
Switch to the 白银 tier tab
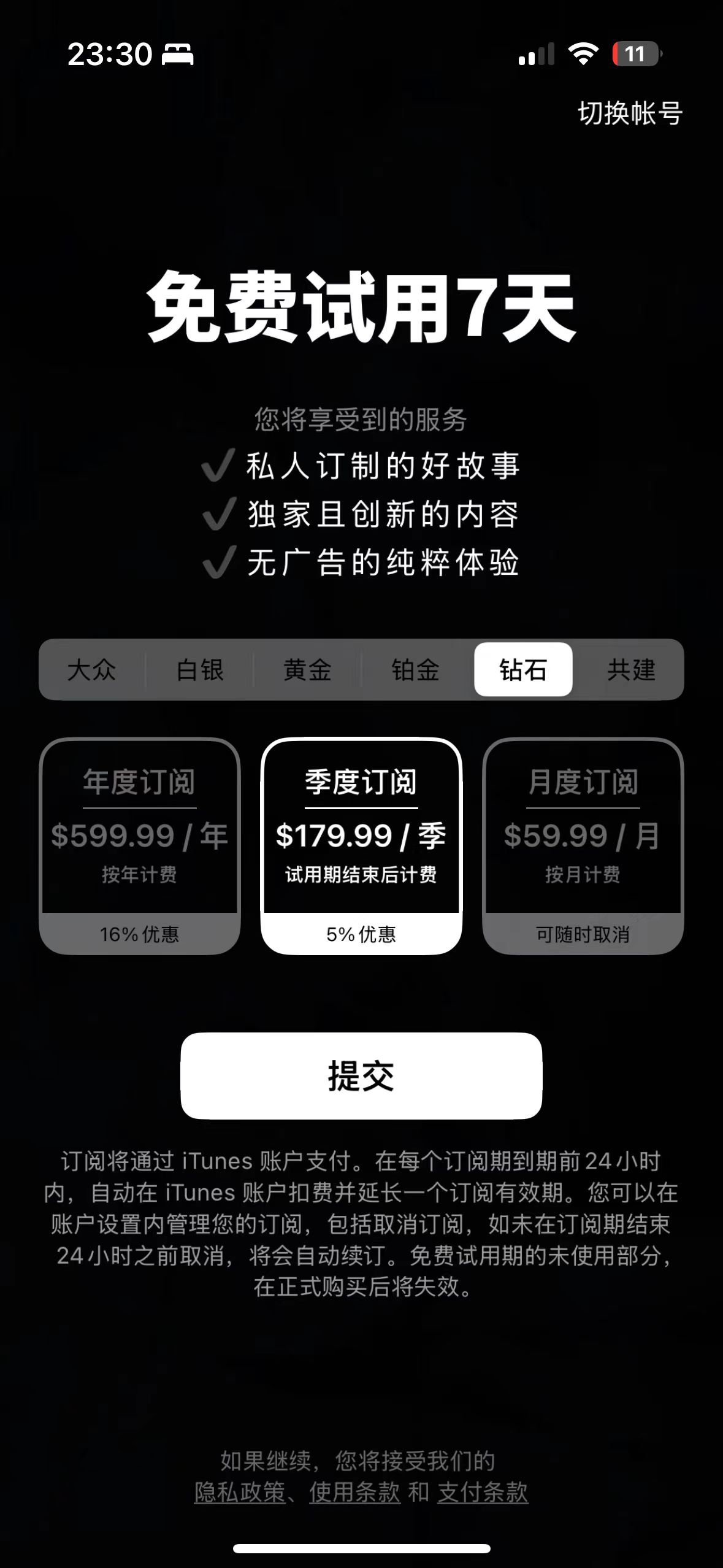[x=200, y=669]
